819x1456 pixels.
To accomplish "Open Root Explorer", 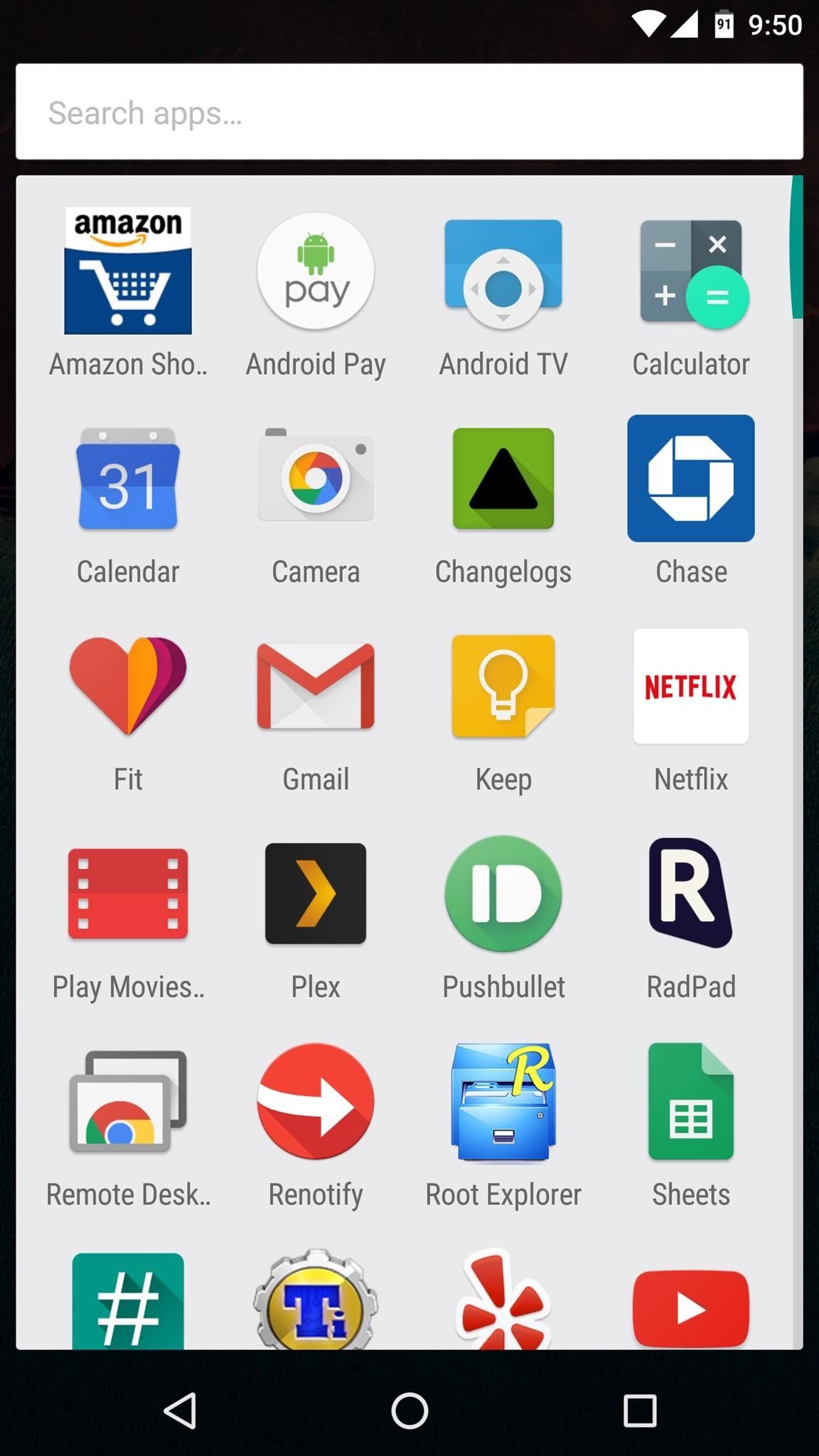I will [503, 1101].
